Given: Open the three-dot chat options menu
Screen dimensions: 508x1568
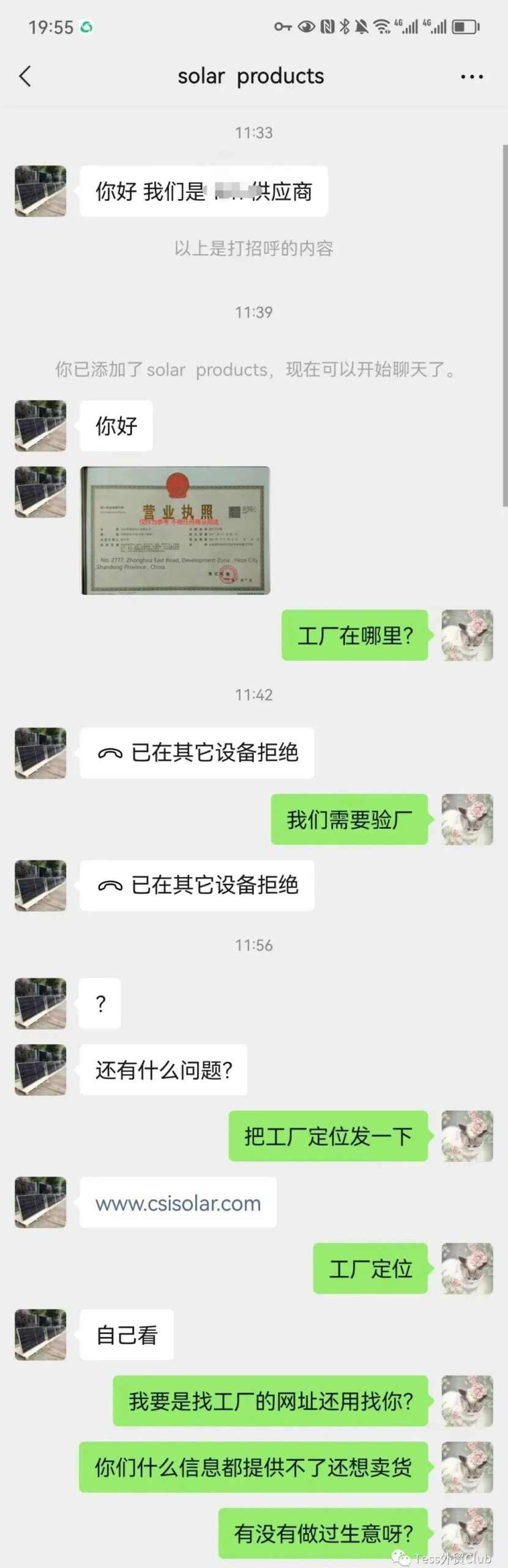Looking at the screenshot, I should point(471,77).
